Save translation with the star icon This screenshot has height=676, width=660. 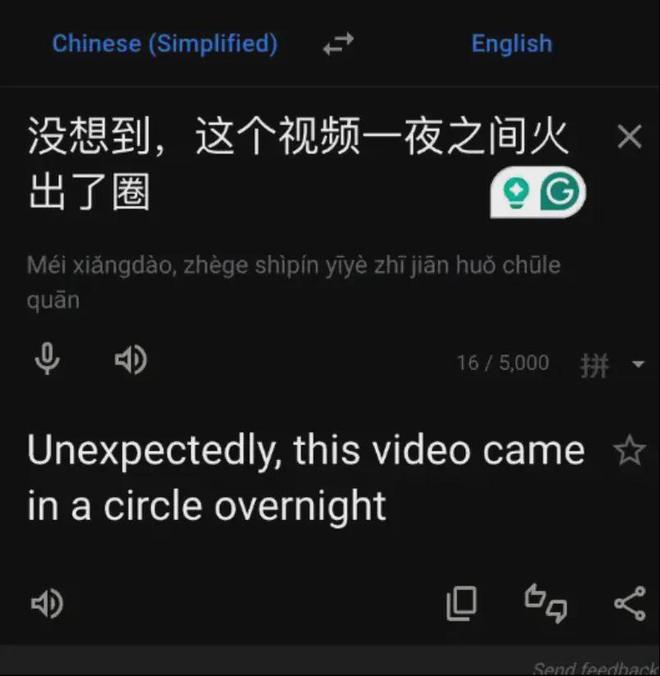tap(629, 451)
